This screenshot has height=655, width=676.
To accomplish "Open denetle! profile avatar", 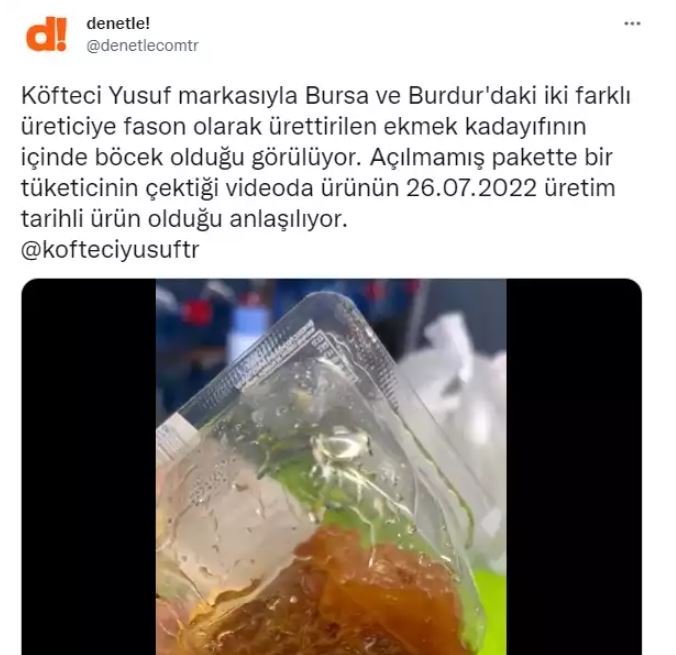I will tap(45, 34).
